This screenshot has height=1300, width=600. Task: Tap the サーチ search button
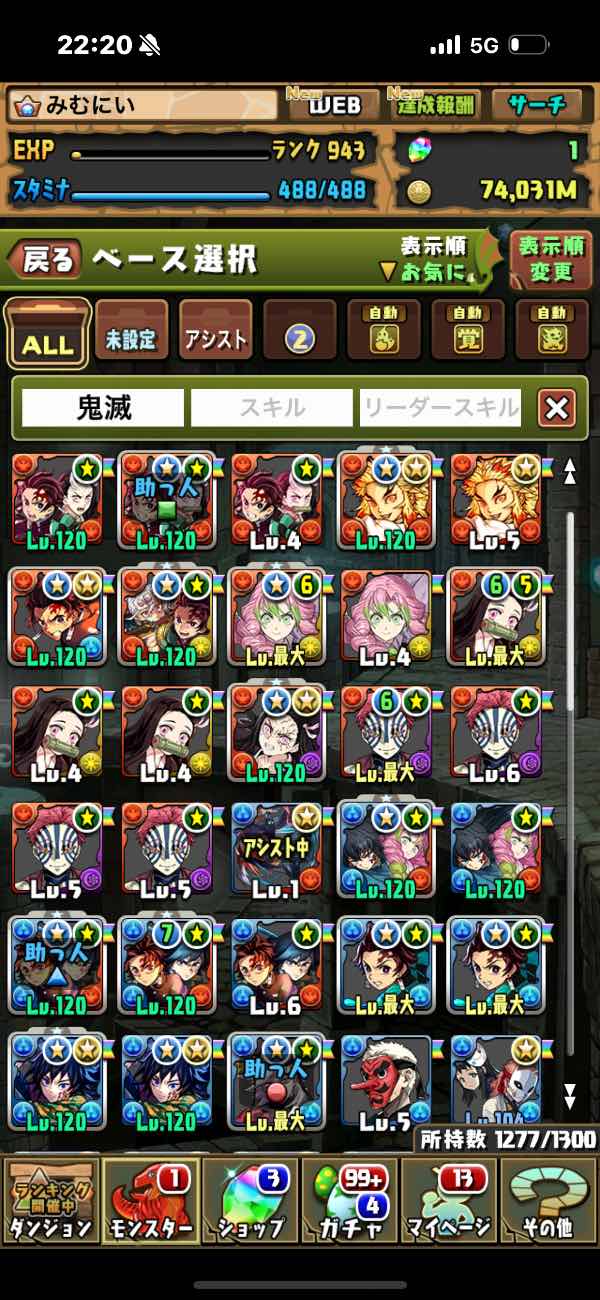[x=536, y=104]
